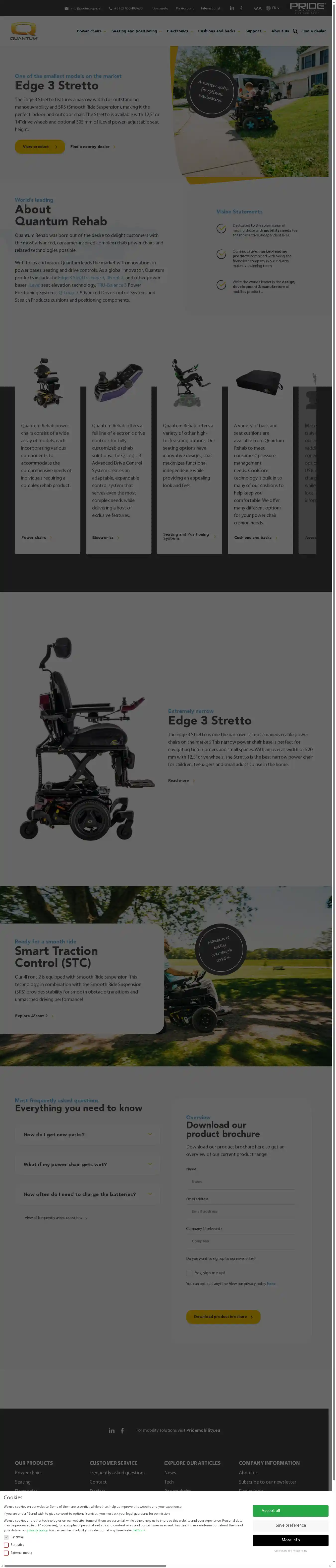The height and width of the screenshot is (1568, 336).
Task: Enable the Statistics cookie checkbox
Action: coord(6,1544)
